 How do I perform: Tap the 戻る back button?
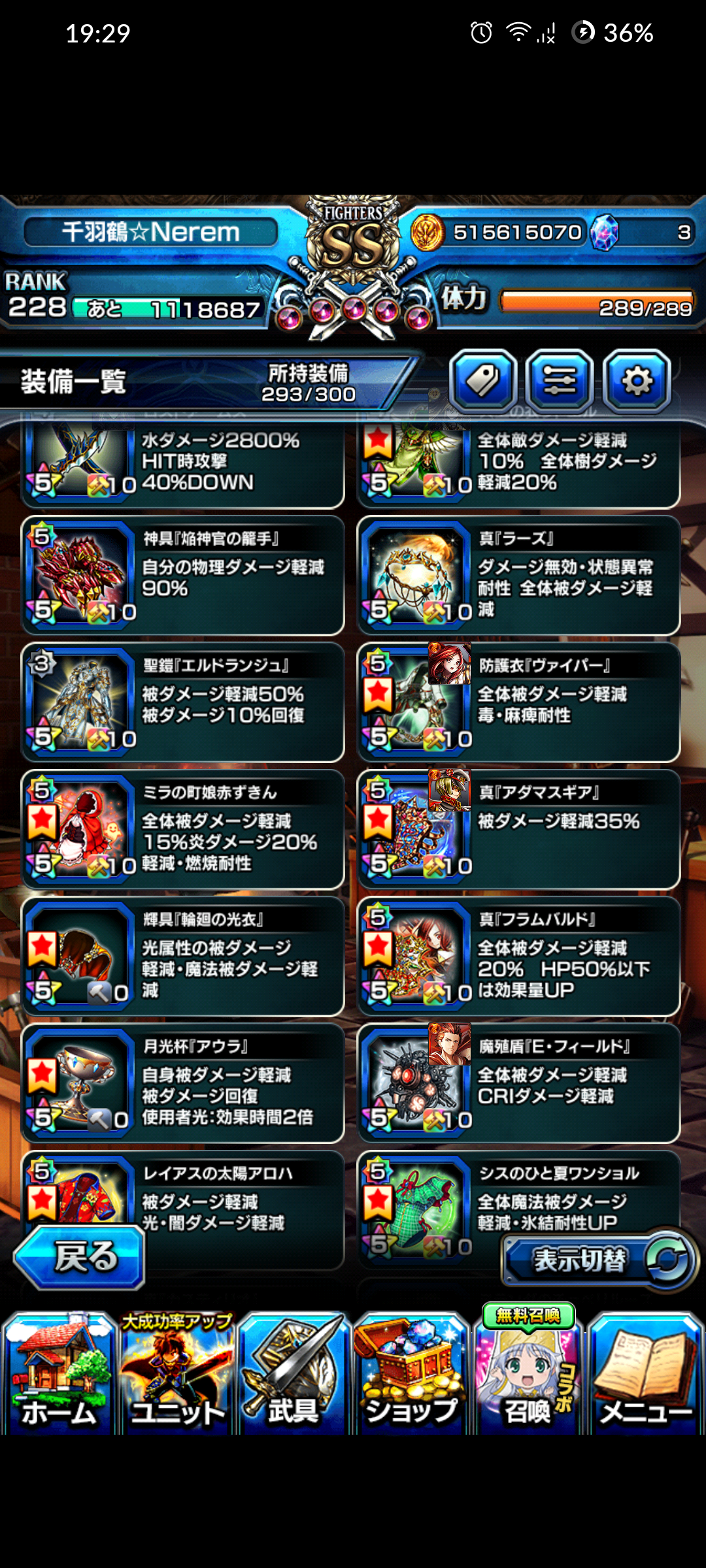pos(80,1257)
